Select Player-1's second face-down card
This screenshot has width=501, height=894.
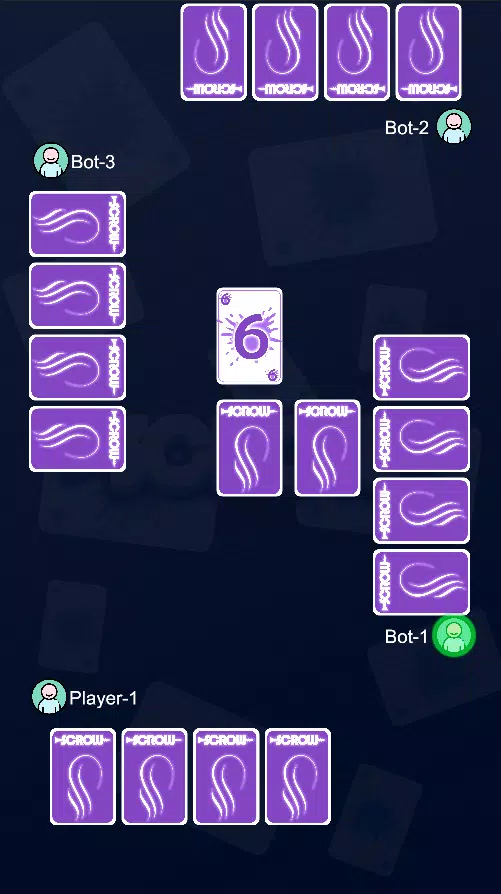154,776
